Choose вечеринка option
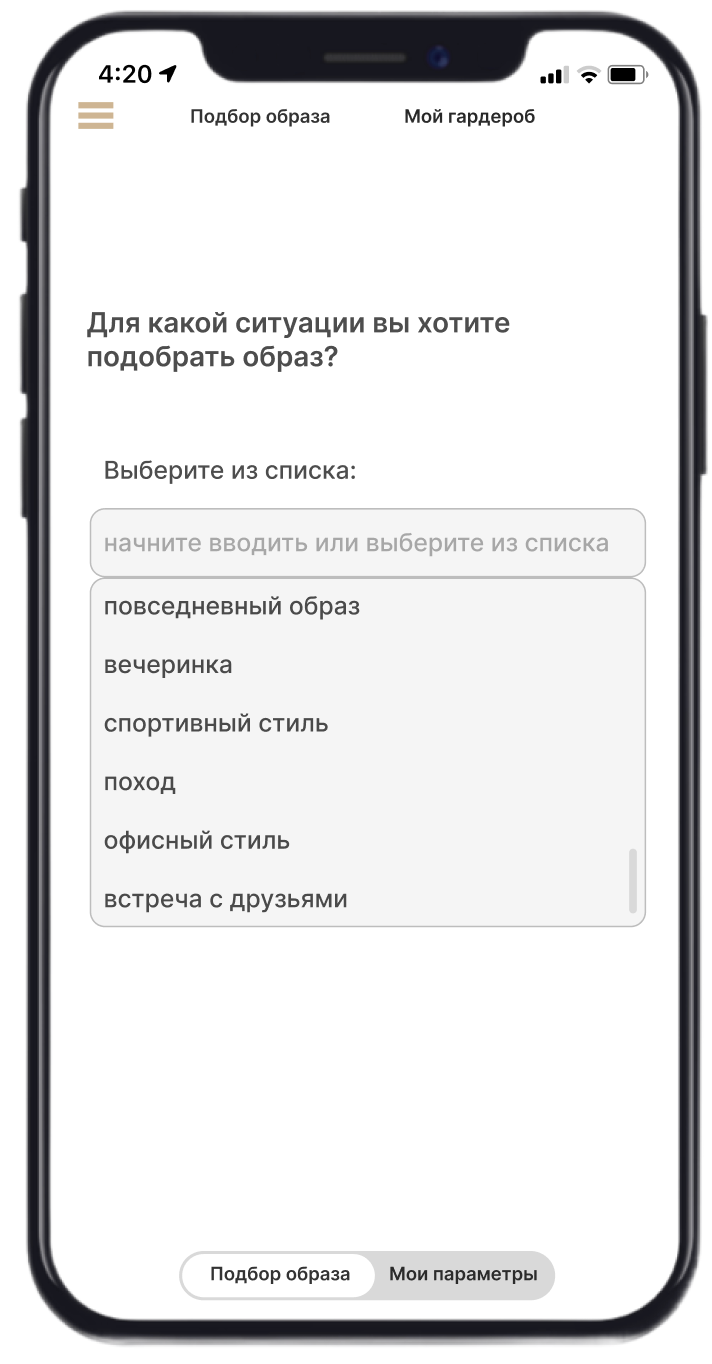 168,665
